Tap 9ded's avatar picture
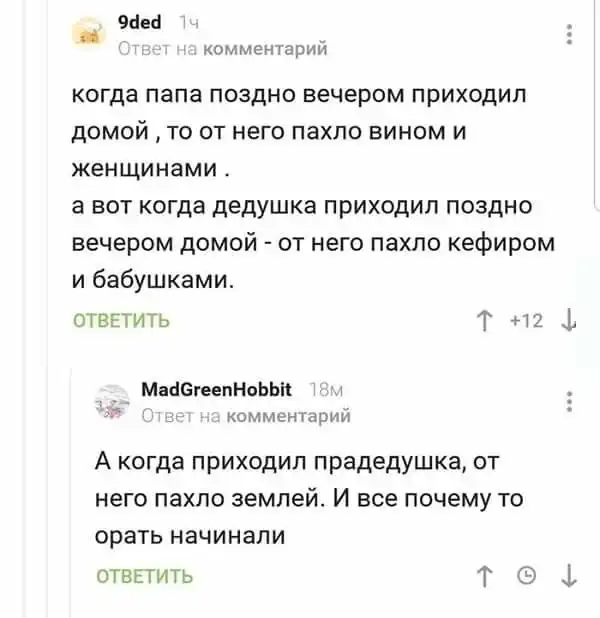This screenshot has height=618, width=600. [90, 35]
